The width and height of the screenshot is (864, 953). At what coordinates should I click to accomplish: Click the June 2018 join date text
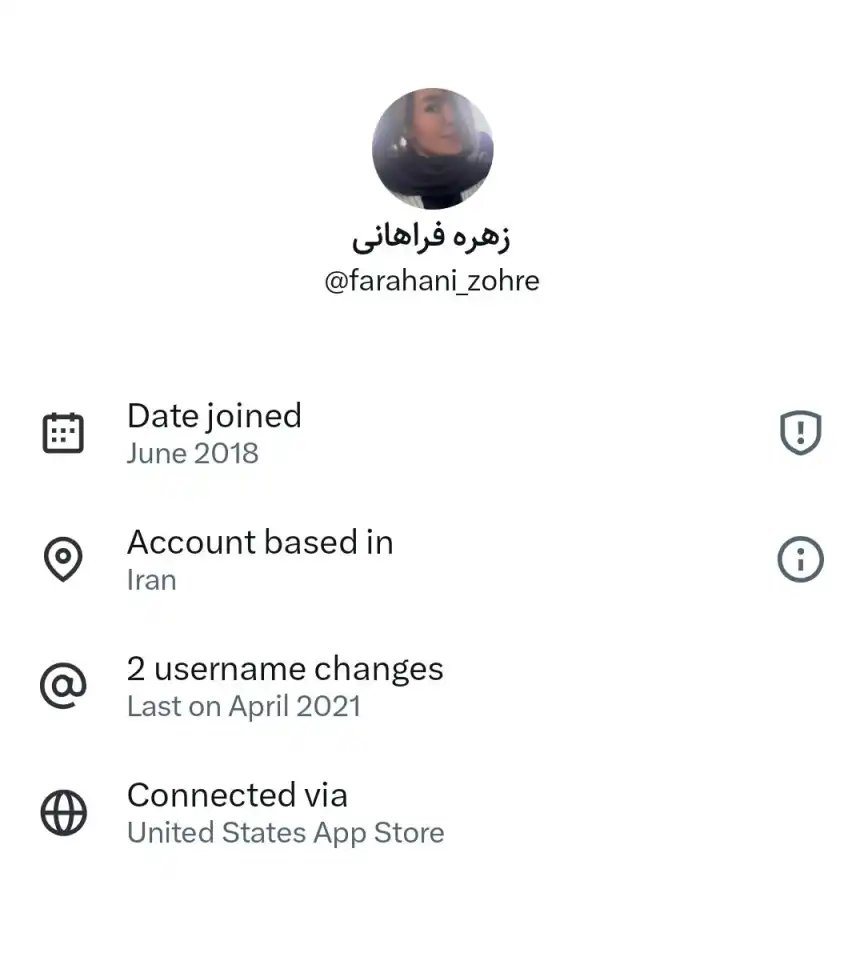192,453
